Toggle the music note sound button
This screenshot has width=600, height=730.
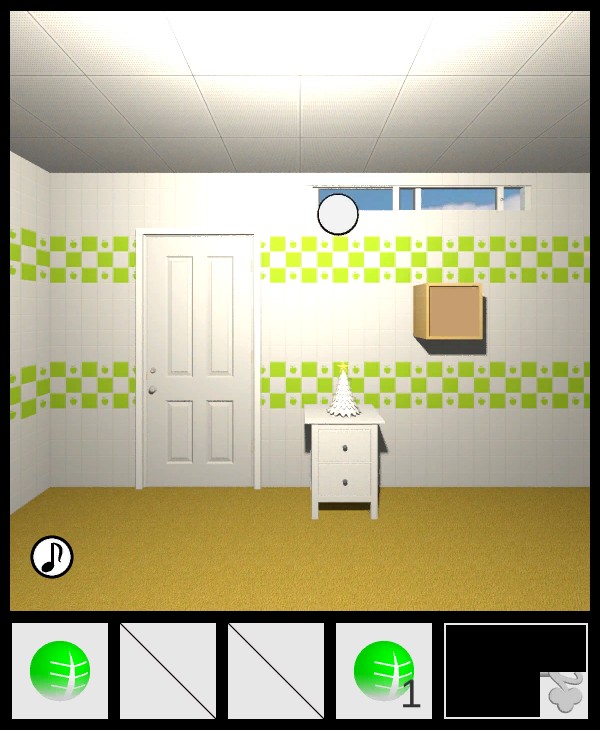[x=52, y=557]
